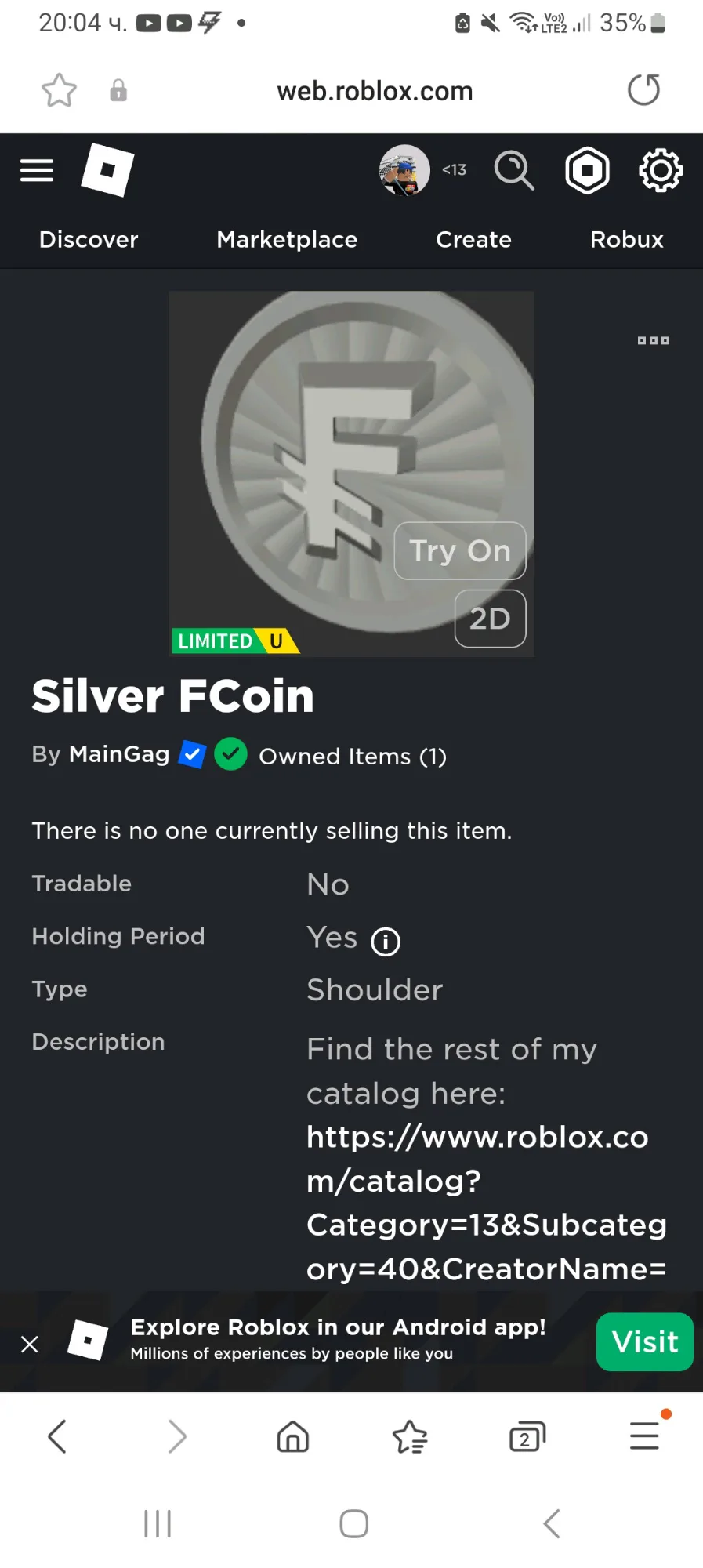Open the browser tabs switcher

pyautogui.click(x=527, y=1437)
